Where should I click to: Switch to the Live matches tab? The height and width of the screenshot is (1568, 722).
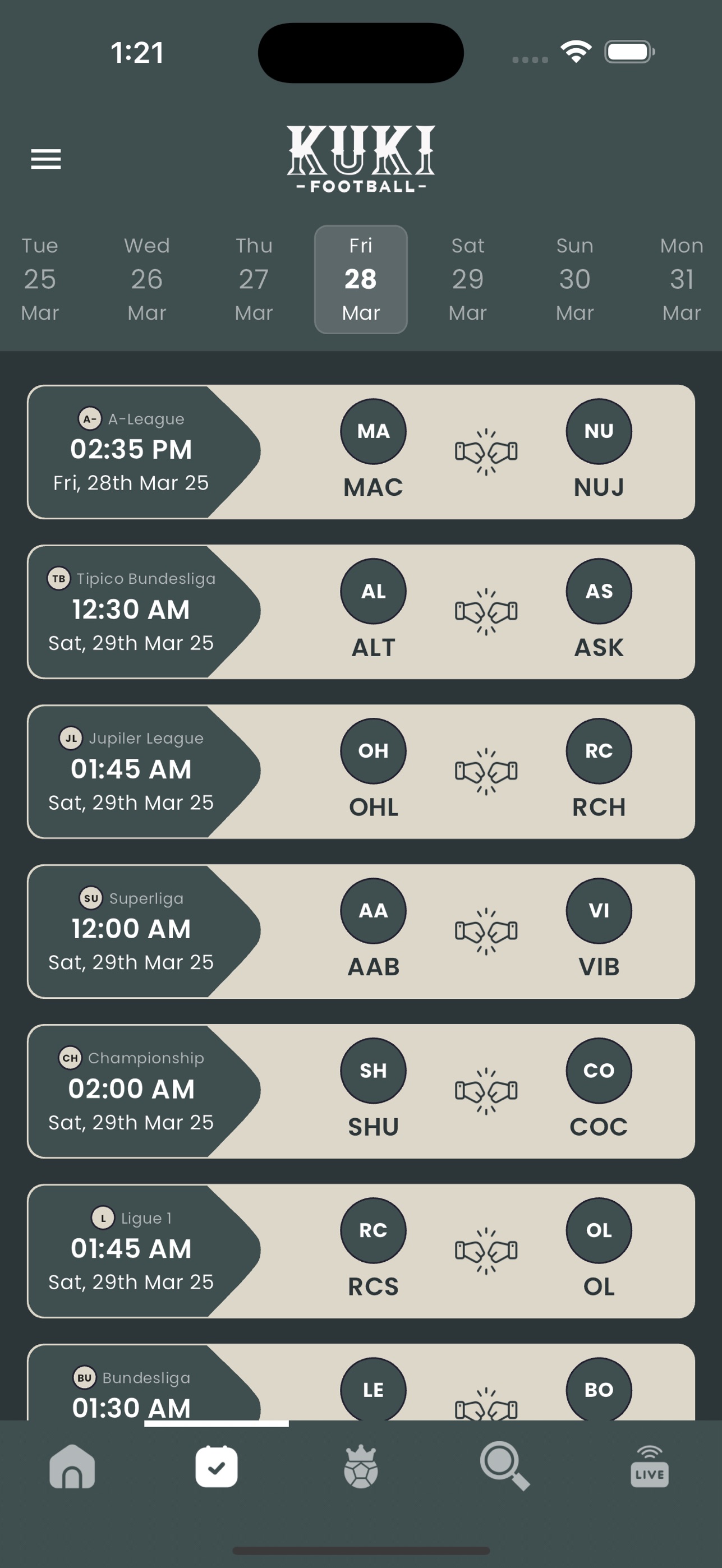tap(650, 1466)
